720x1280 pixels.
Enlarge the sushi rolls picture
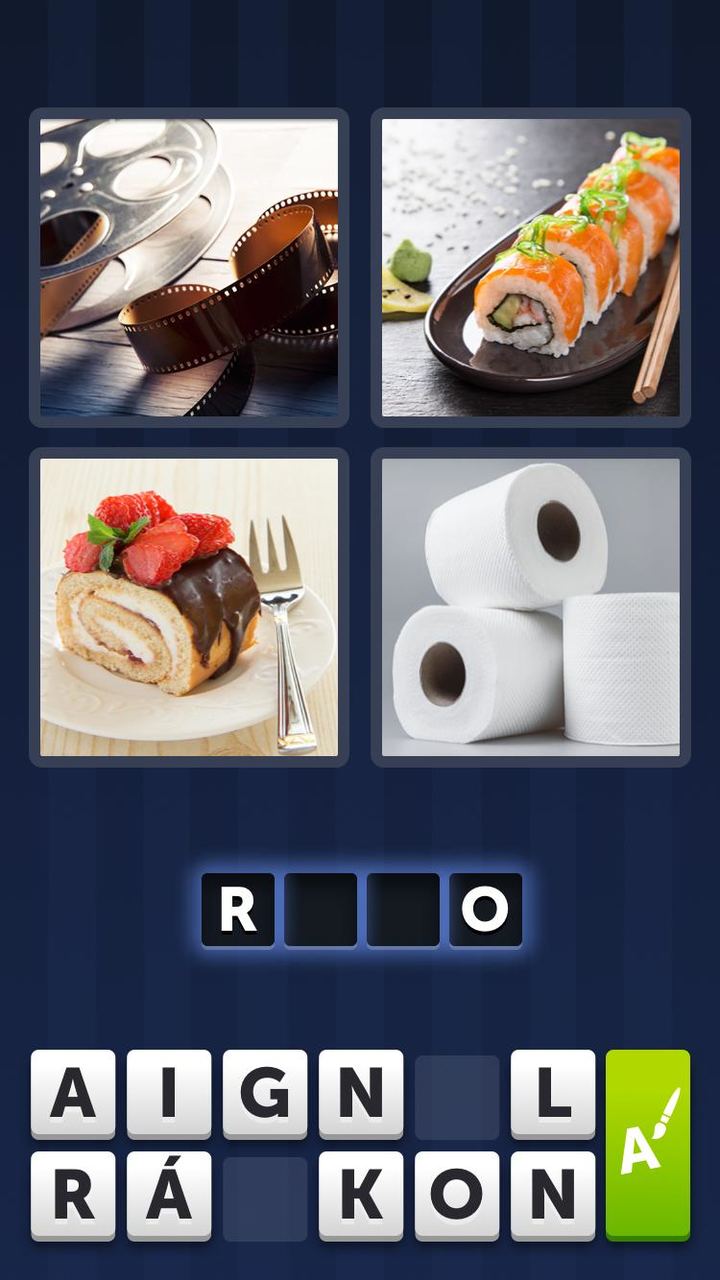(530, 267)
